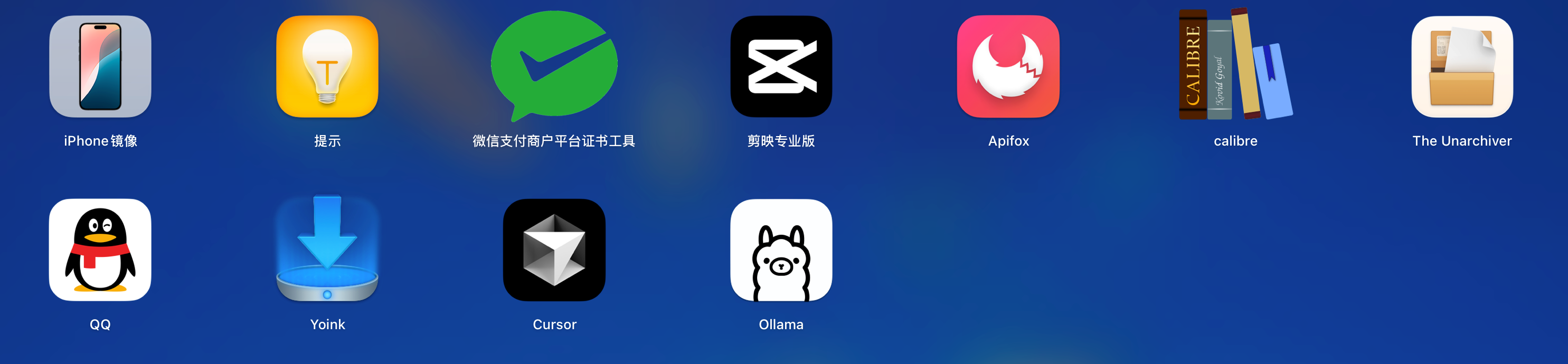
Task: Launch the Cursor editor
Action: coord(554,250)
